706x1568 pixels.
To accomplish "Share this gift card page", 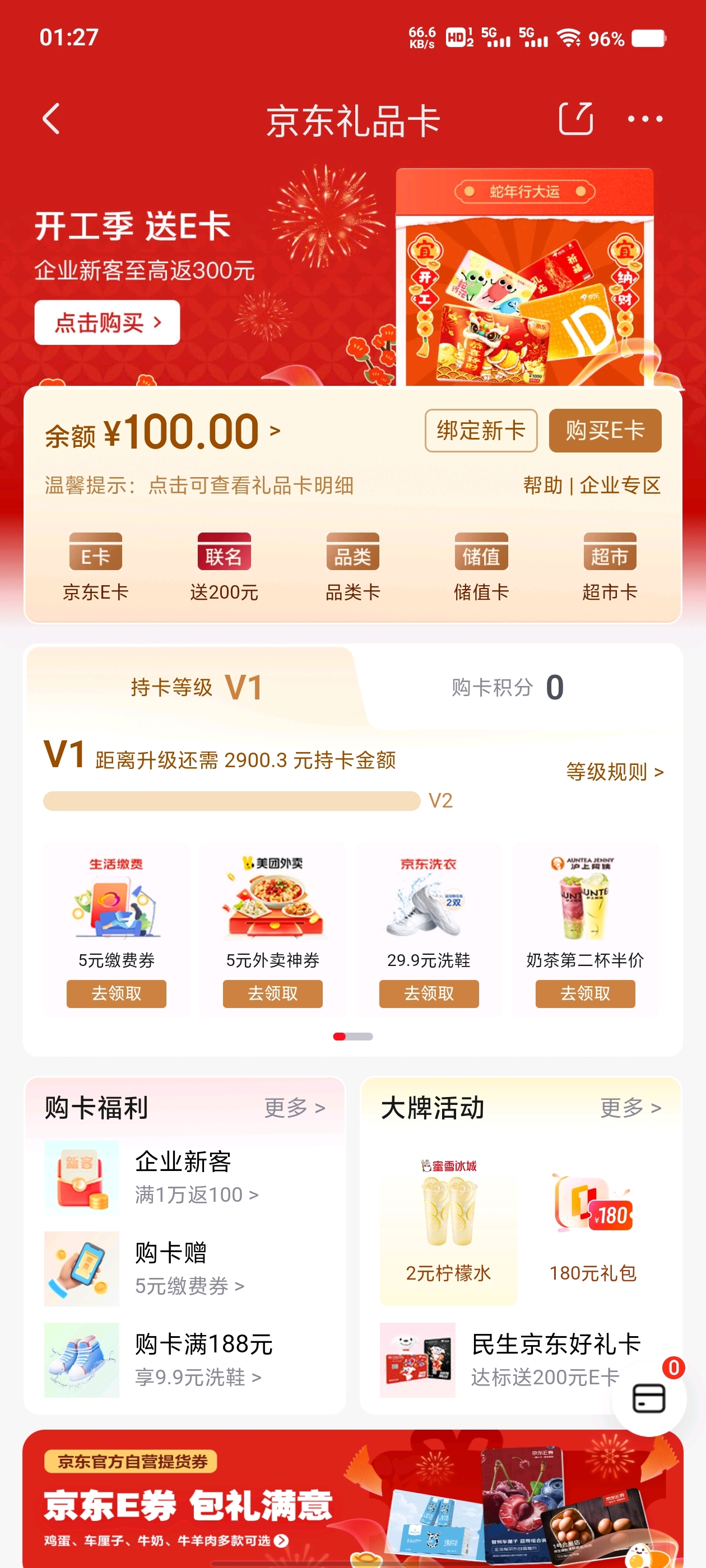I will [575, 119].
